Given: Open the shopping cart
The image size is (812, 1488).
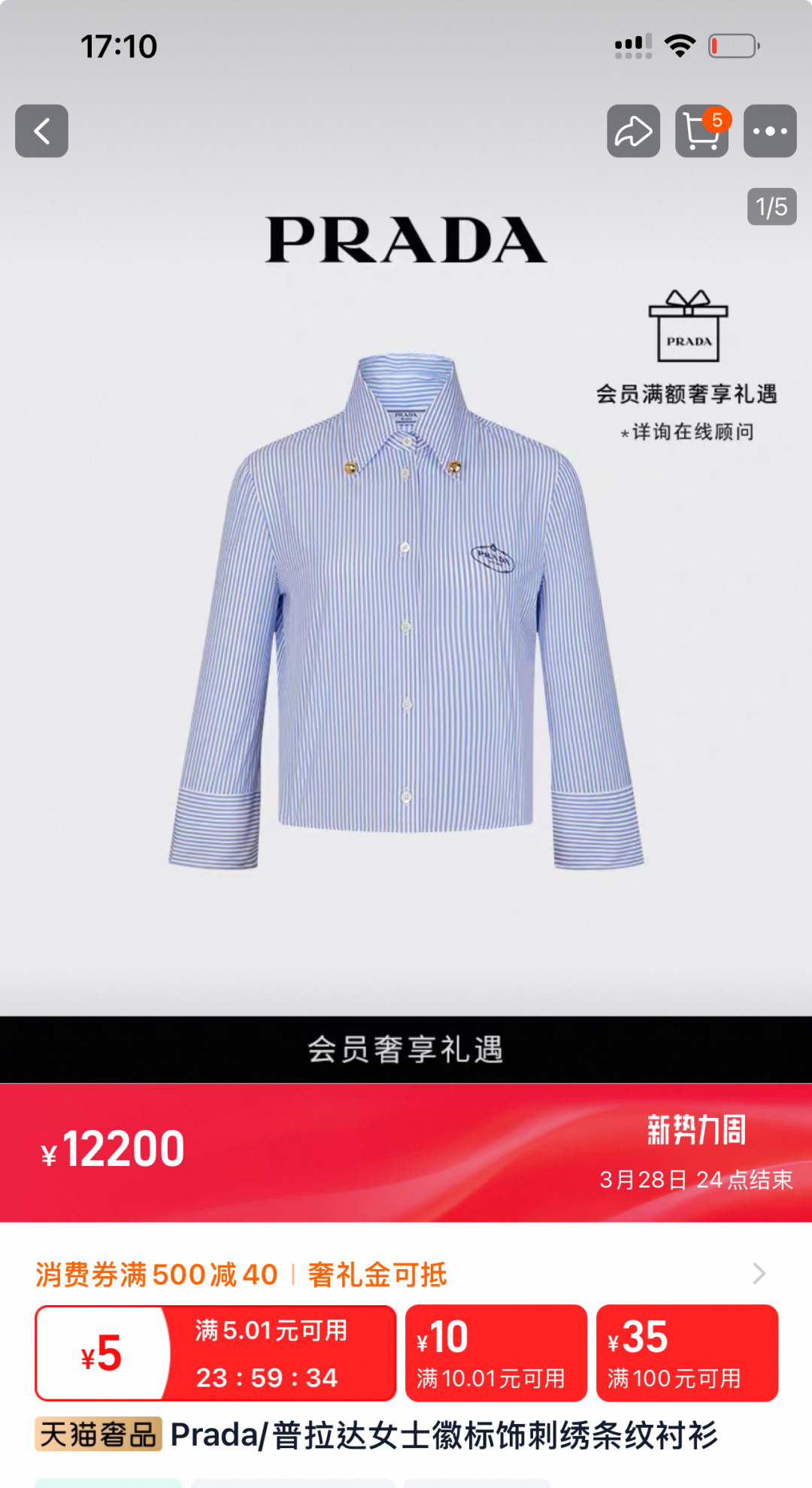Looking at the screenshot, I should coord(701,131).
